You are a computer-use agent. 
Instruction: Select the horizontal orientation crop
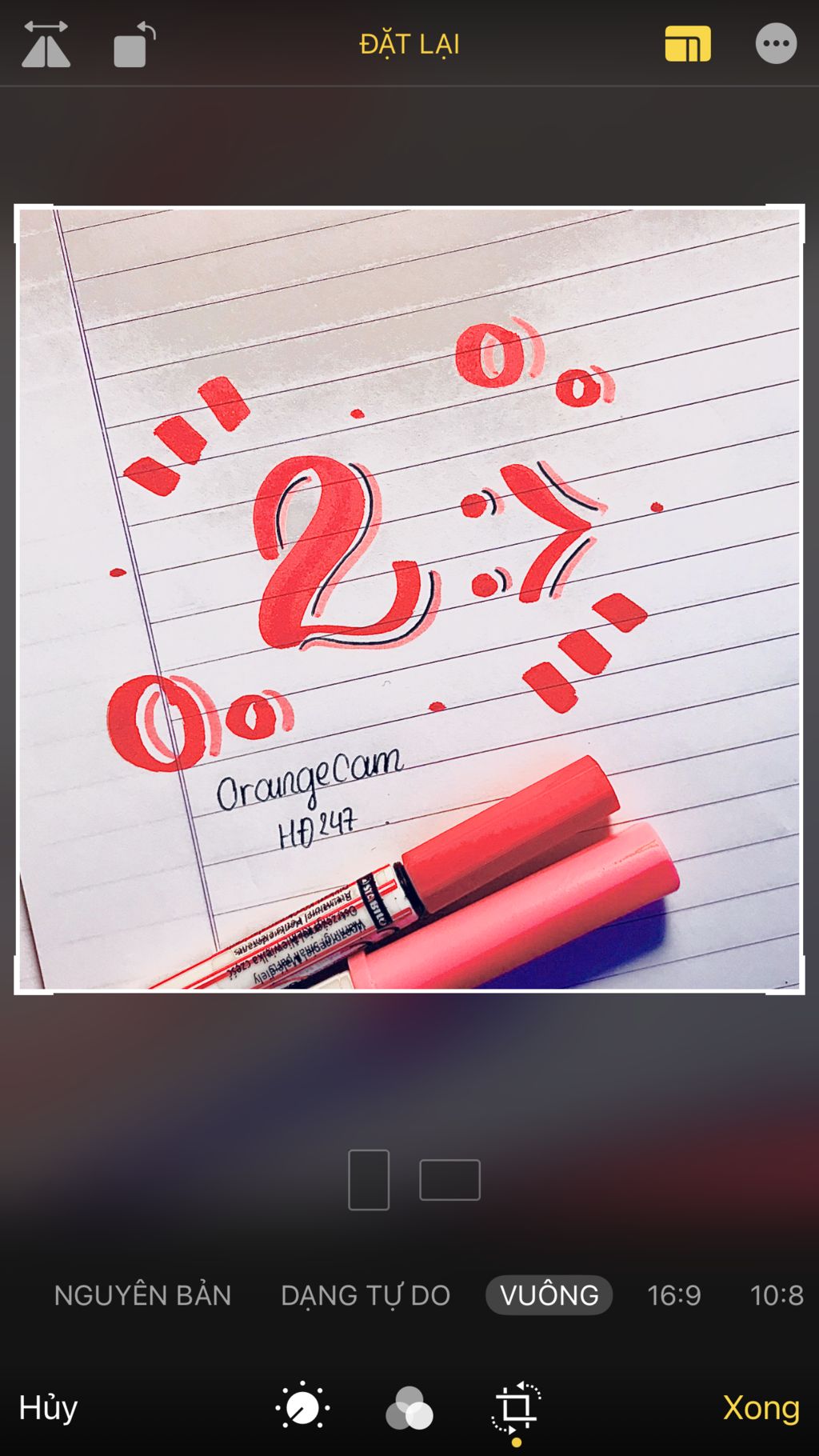click(449, 1180)
